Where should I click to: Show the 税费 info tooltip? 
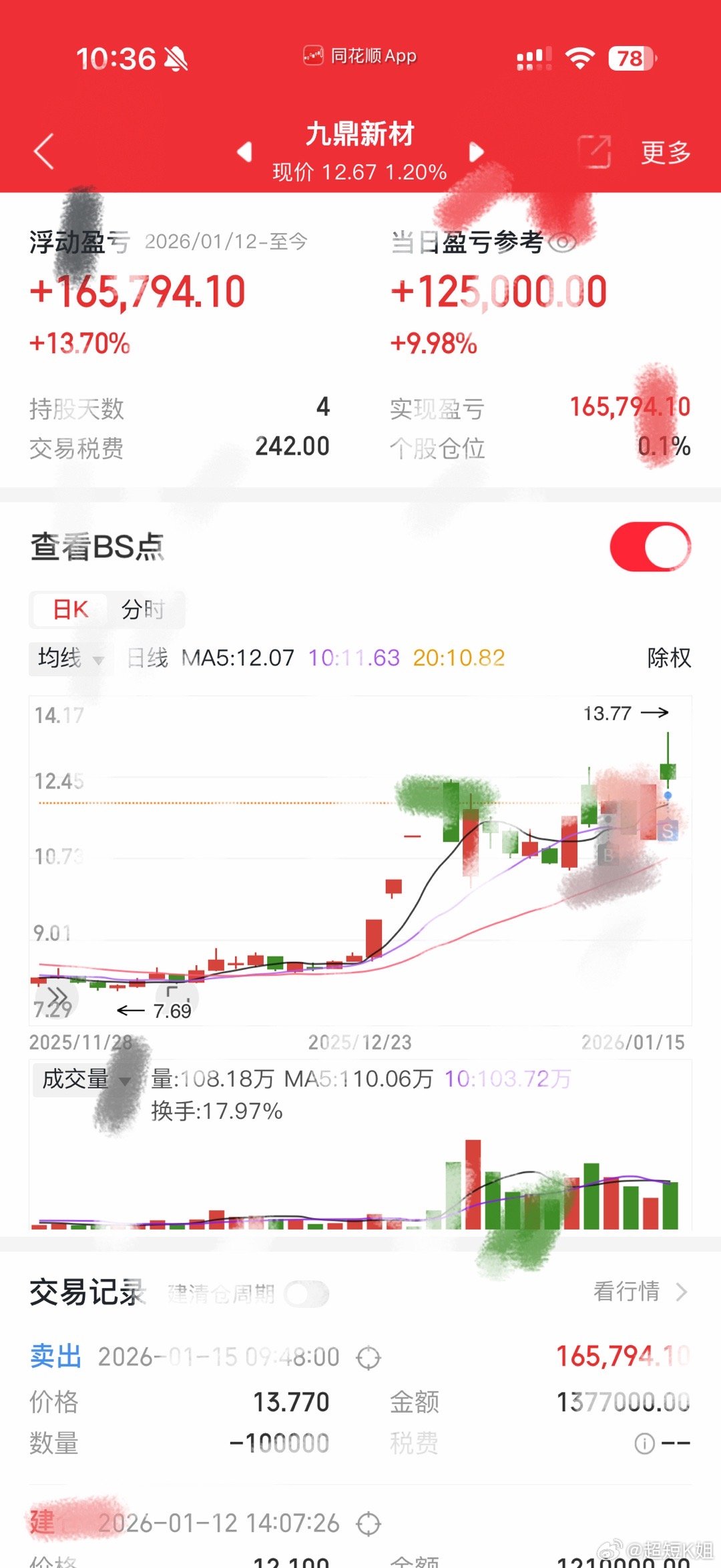[x=644, y=1444]
